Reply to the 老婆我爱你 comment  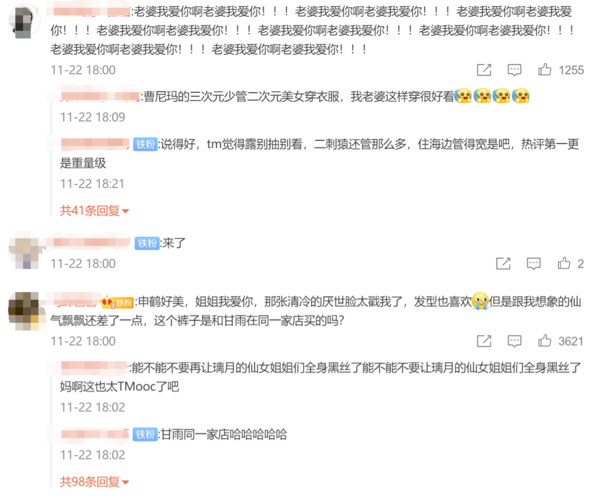coord(514,70)
